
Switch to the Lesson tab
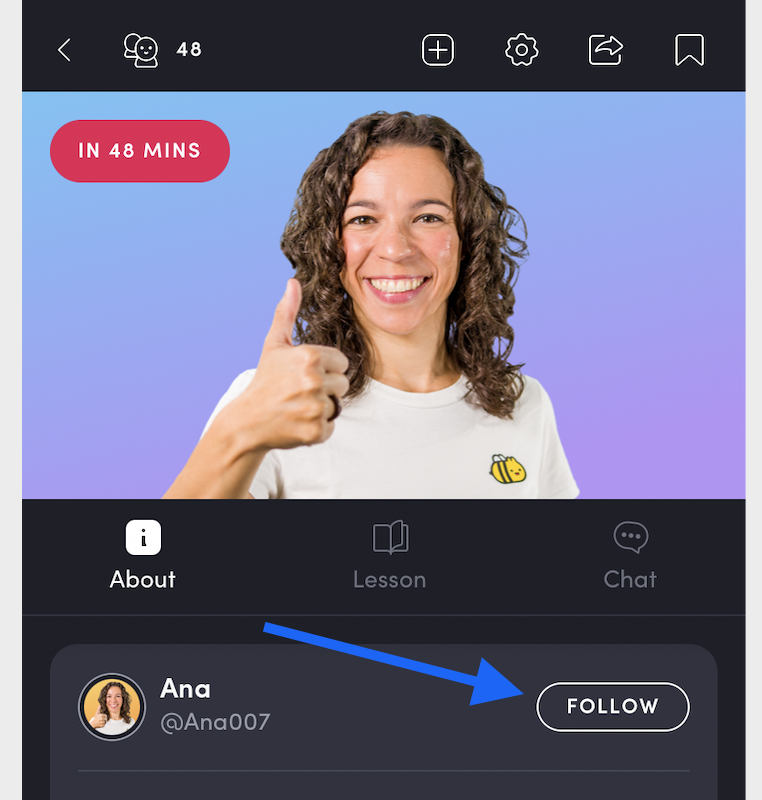point(390,556)
